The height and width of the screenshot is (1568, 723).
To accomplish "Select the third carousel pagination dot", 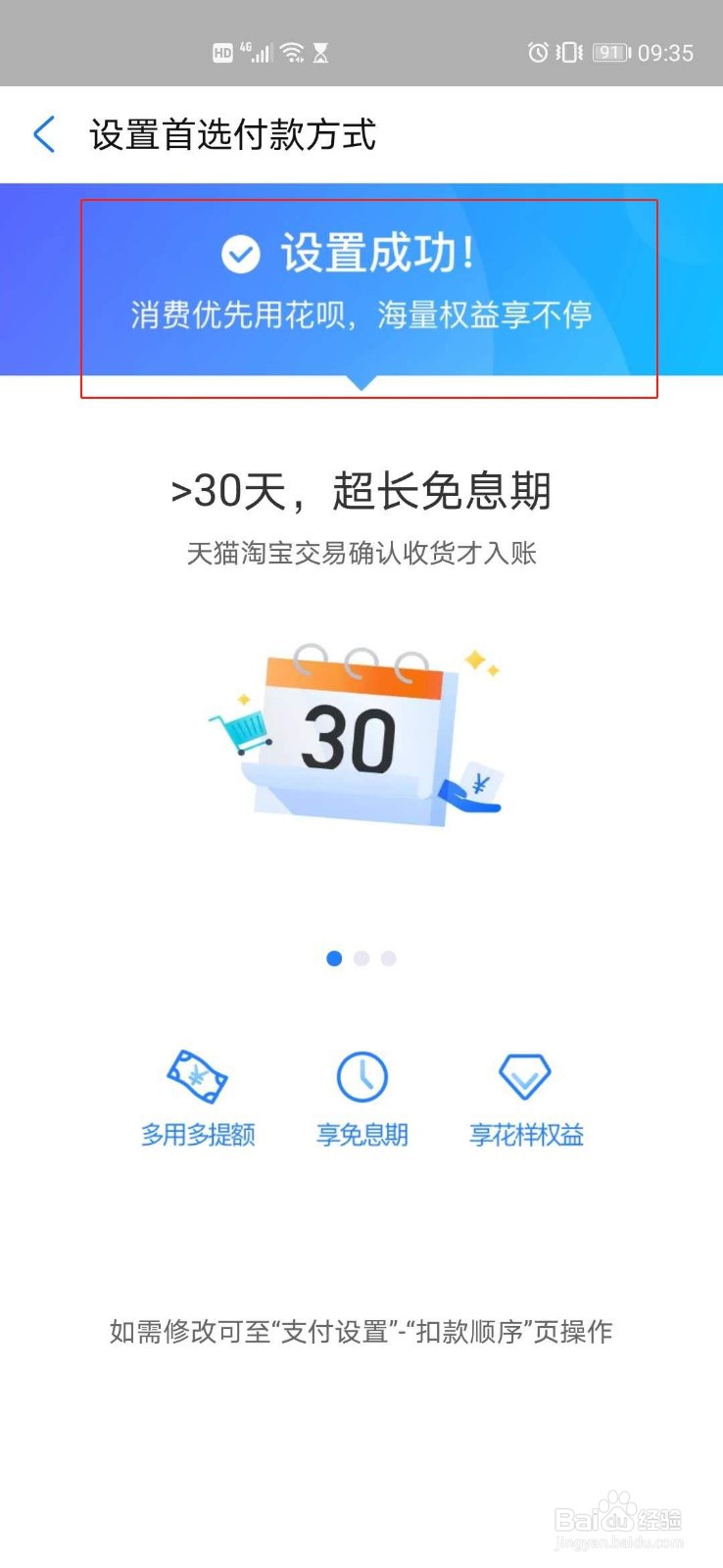I will click(x=389, y=958).
